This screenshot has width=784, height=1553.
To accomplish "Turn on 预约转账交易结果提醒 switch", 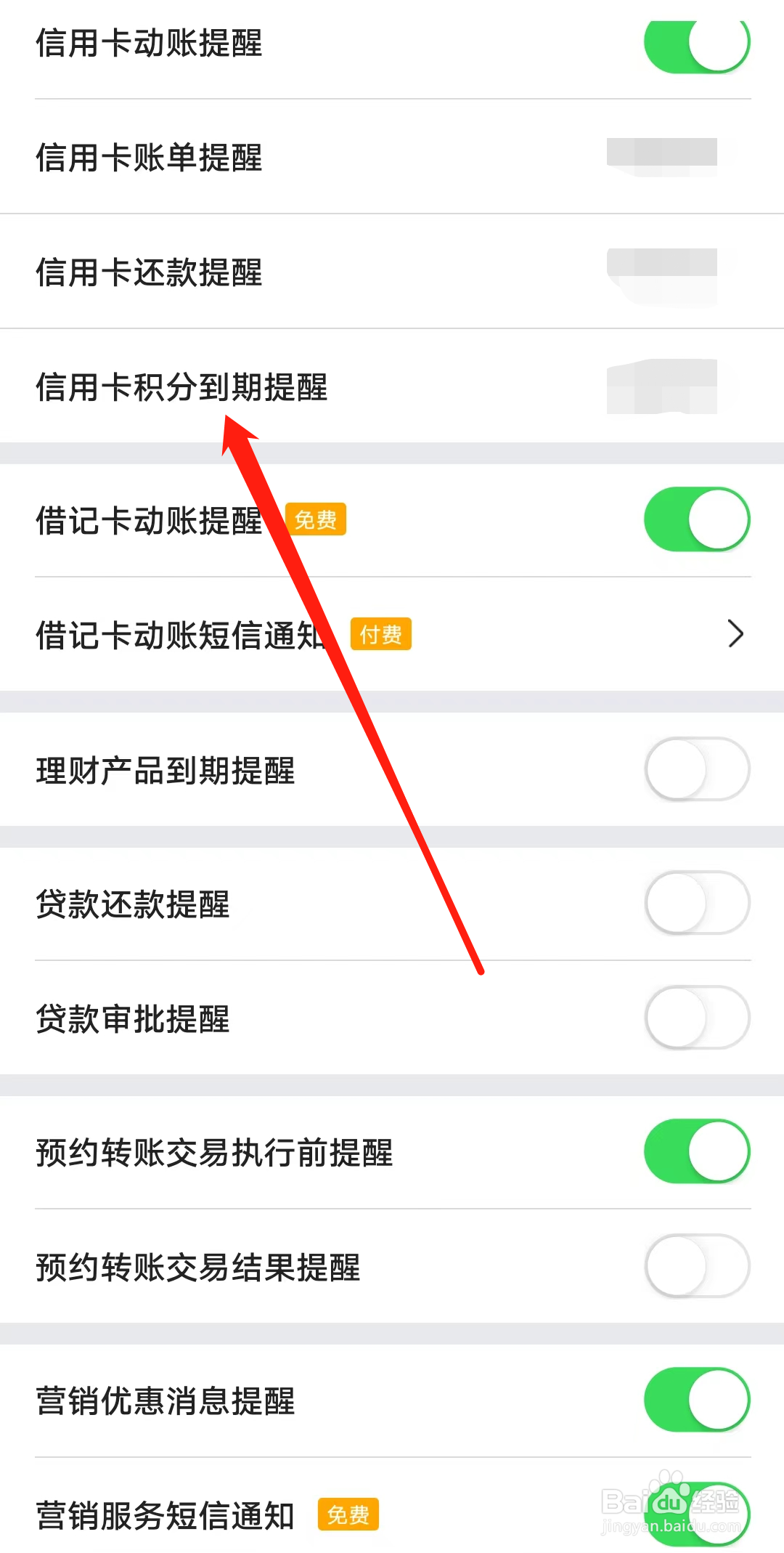I will (x=695, y=1268).
